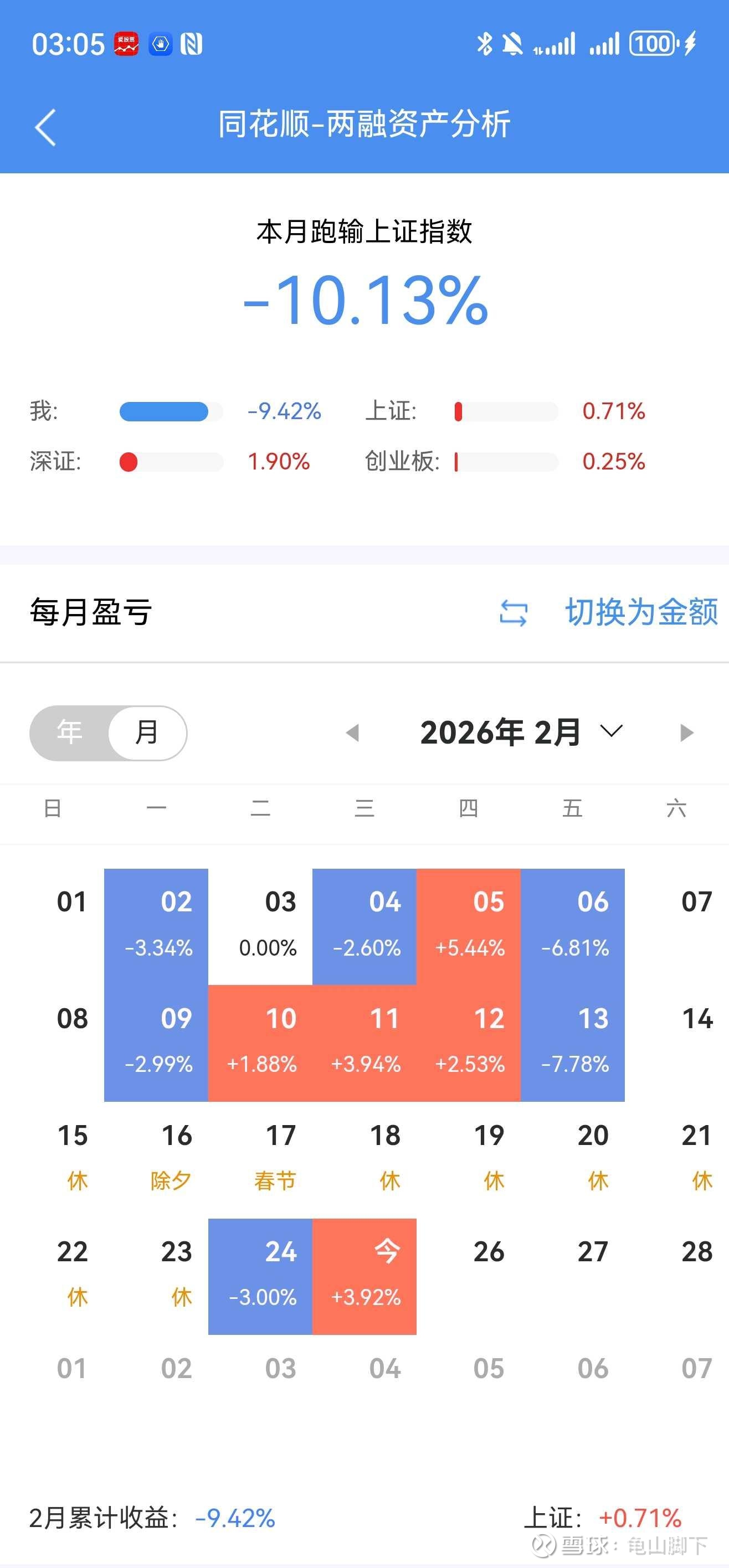Open the February 02 cell showing -3.34%
Viewport: 729px width, 1568px height.
(157, 926)
